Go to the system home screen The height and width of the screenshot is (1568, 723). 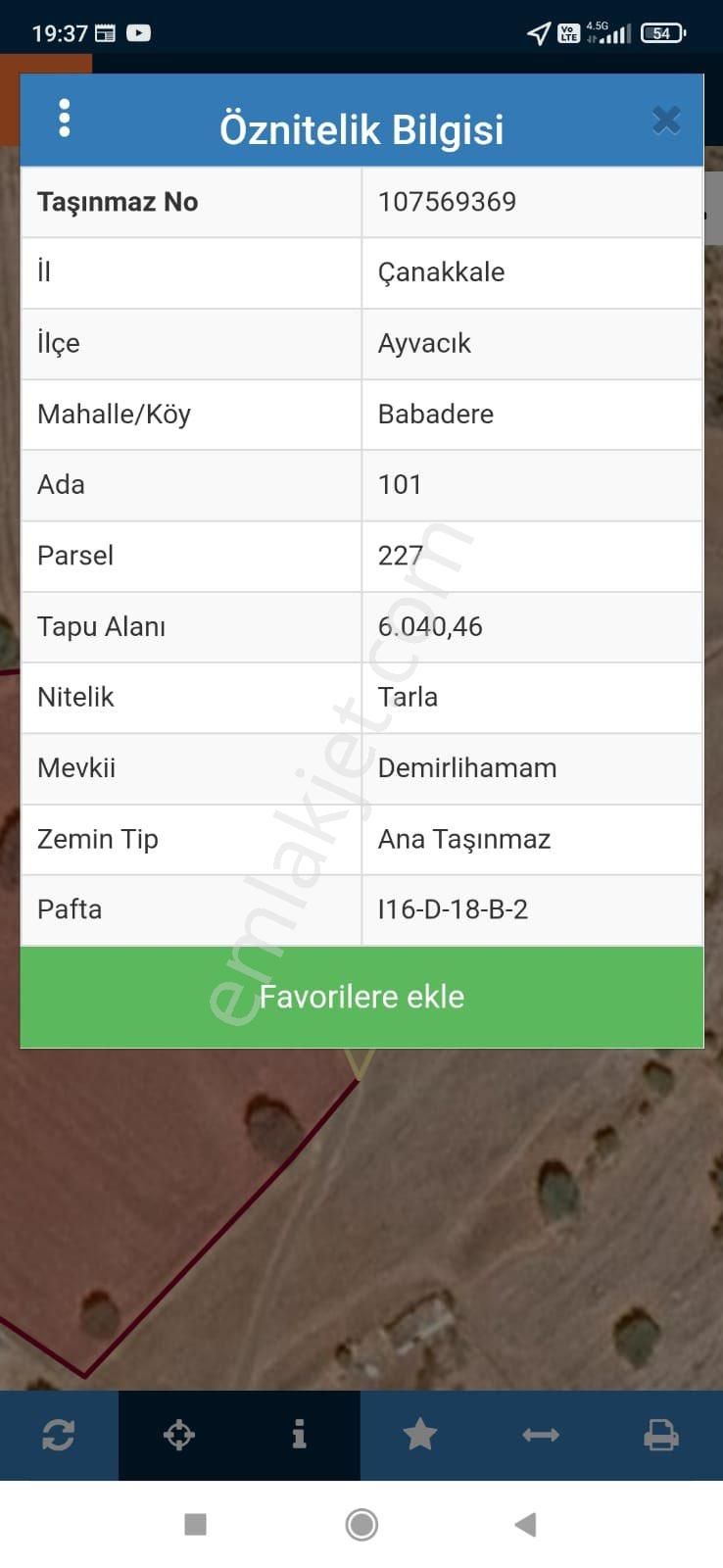click(361, 1524)
